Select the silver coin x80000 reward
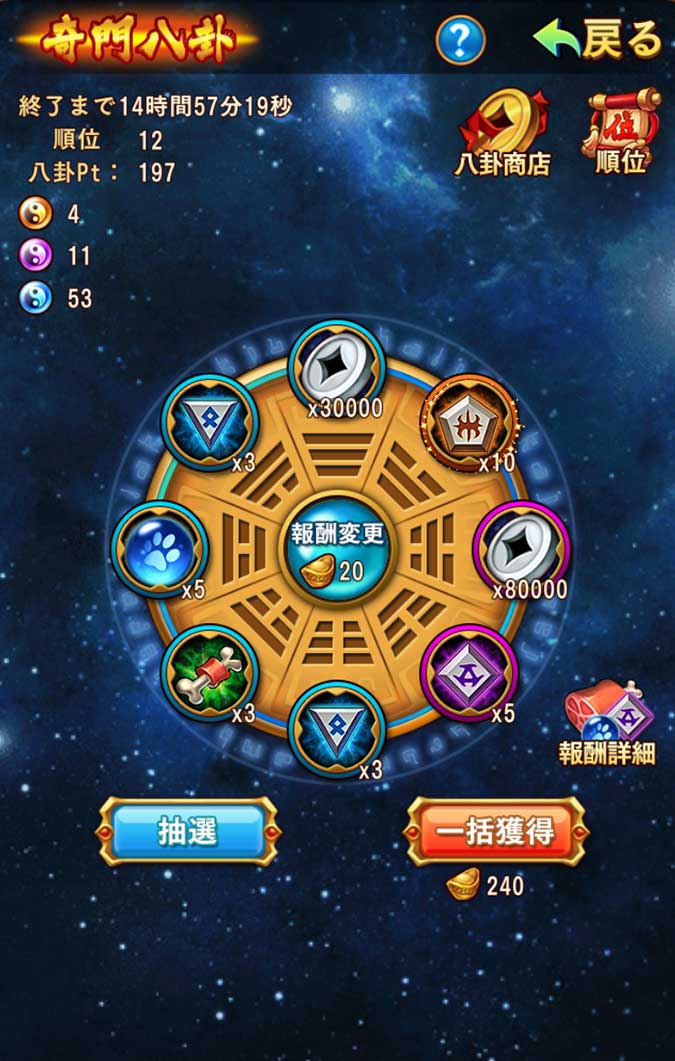The height and width of the screenshot is (1061, 675). click(x=521, y=549)
